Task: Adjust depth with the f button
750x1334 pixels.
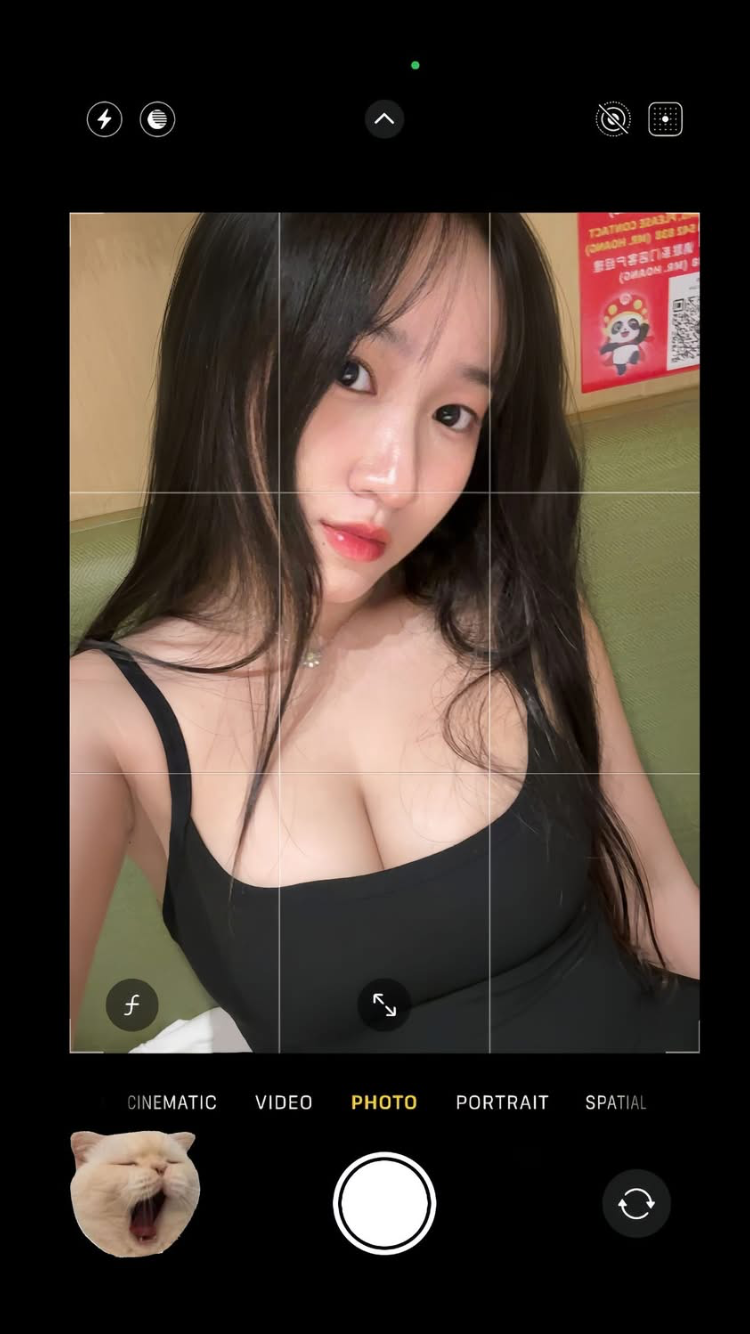Action: click(132, 1005)
